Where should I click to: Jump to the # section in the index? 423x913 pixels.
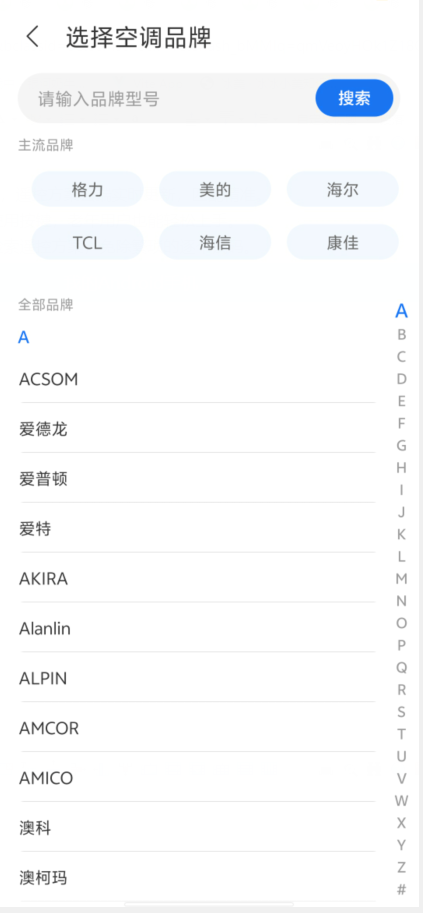coord(401,889)
